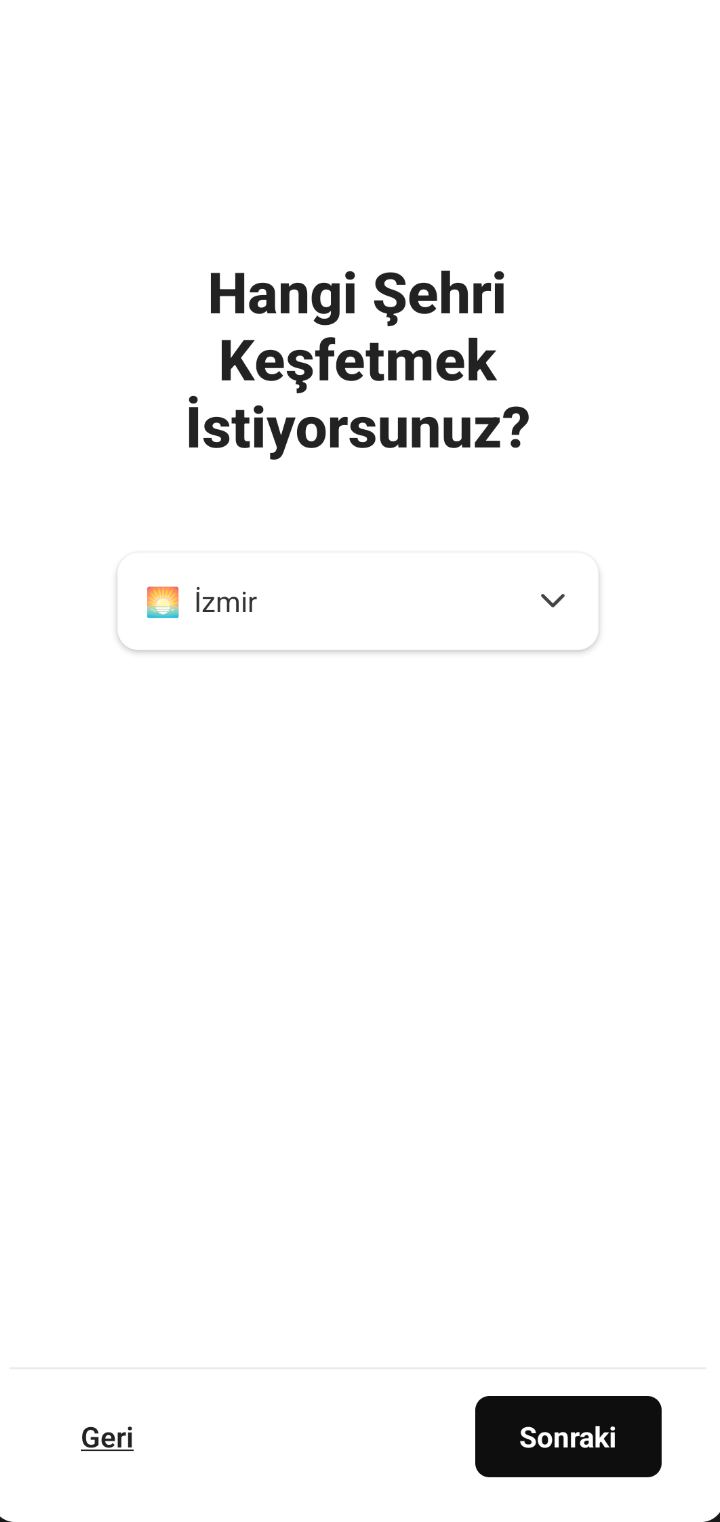Tap the heading Hangi Şehri Keşfetmek İstiyorsunuz
Viewport: 720px width, 1522px height.
coord(357,360)
